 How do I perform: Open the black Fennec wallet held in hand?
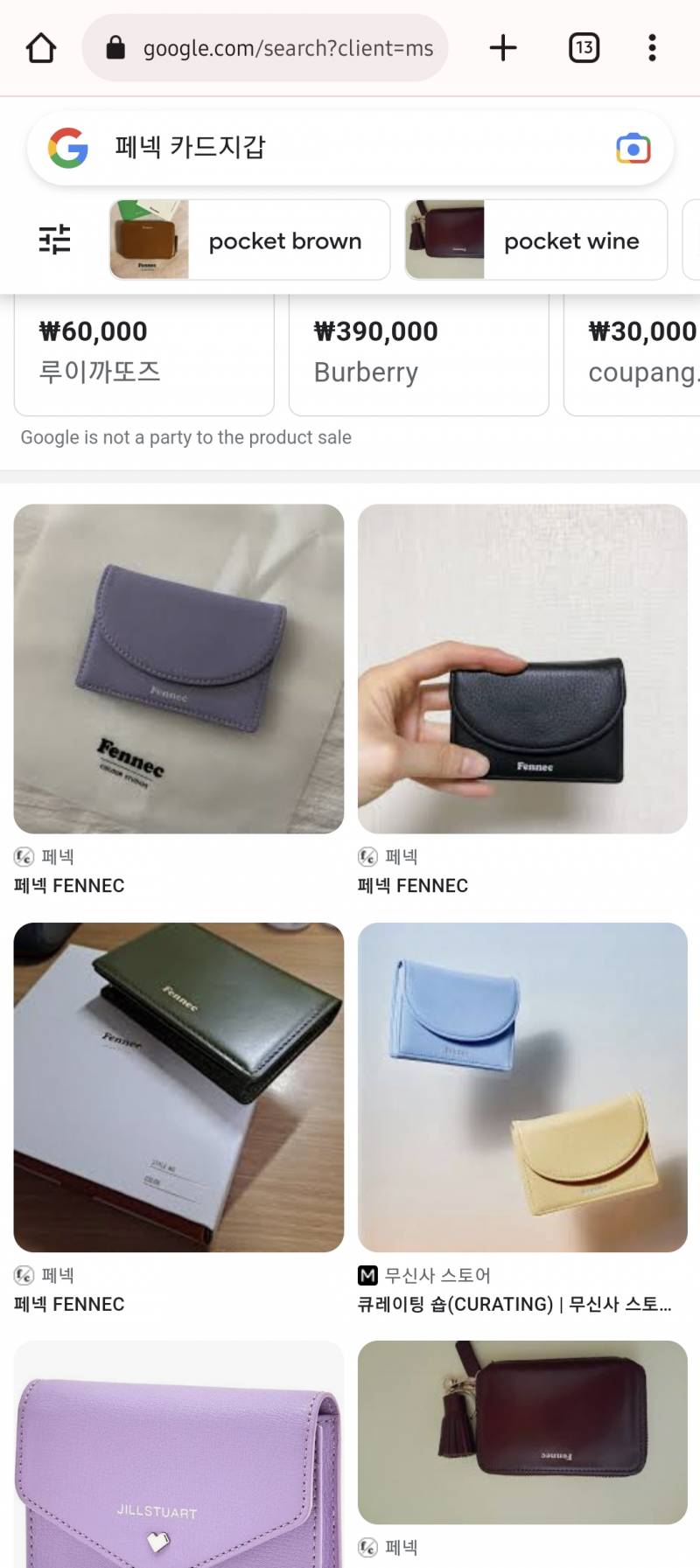point(522,668)
